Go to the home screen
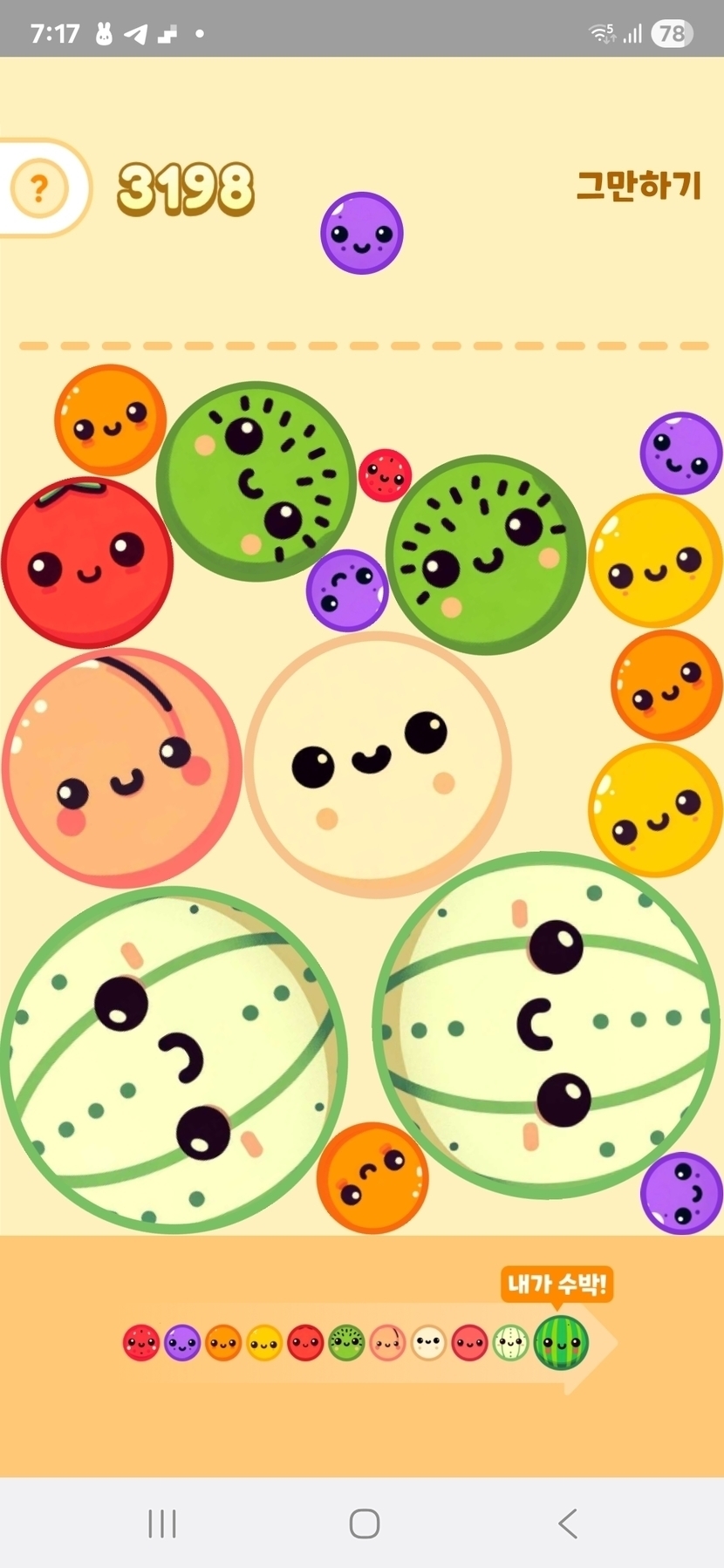 [x=364, y=1524]
